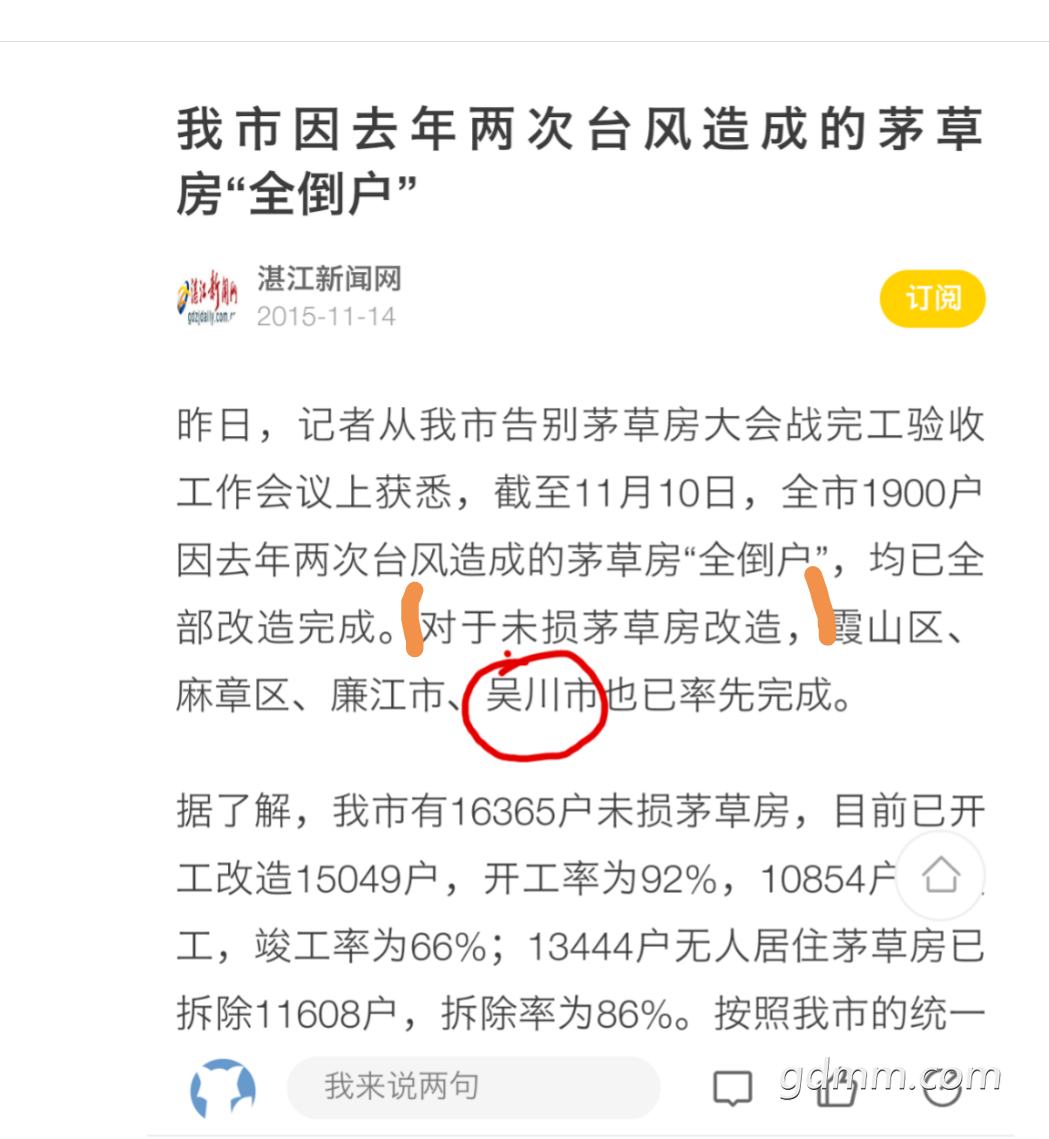Open the blue avatar icon
1049x1139 pixels.
click(x=223, y=1088)
